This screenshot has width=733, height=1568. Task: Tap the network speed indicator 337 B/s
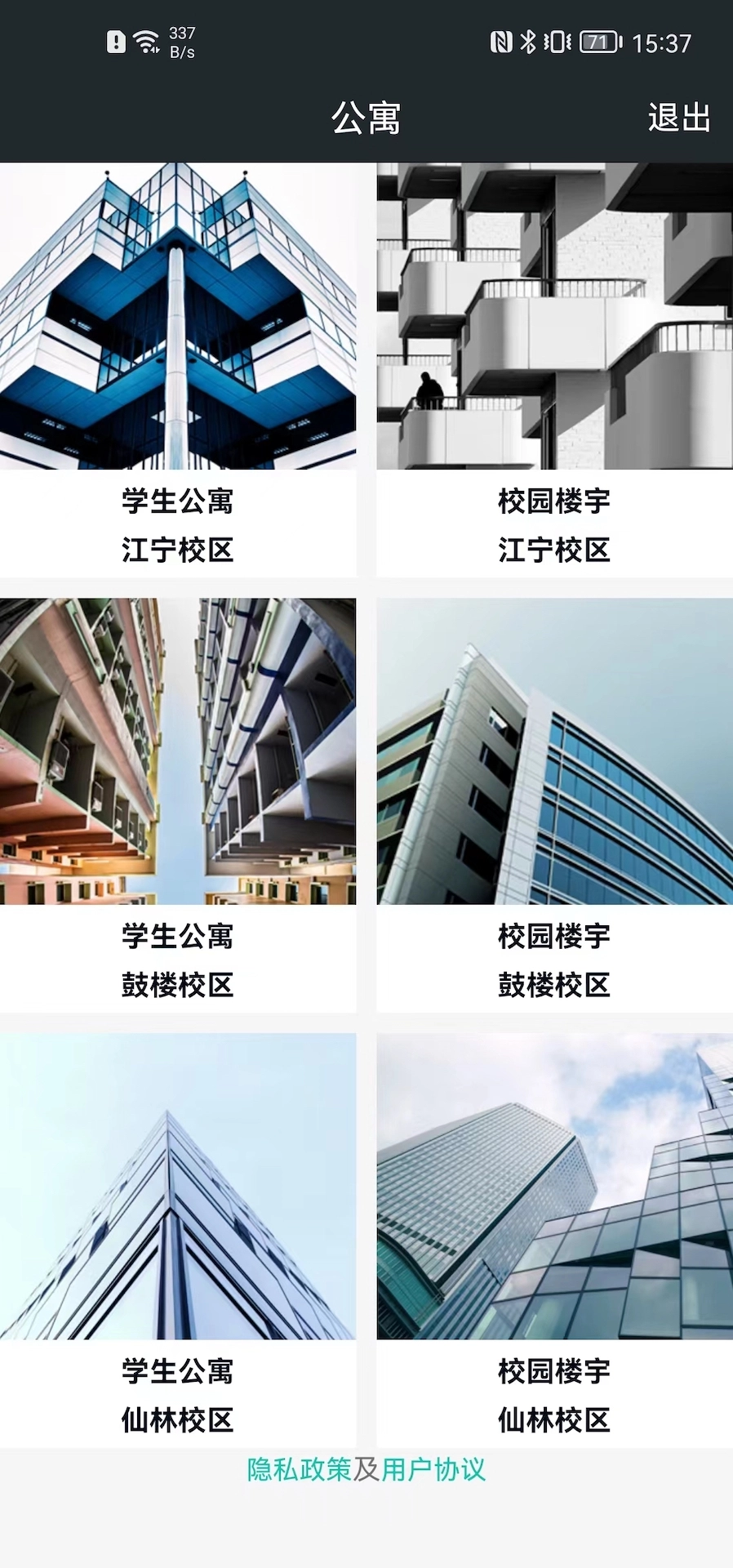click(181, 41)
